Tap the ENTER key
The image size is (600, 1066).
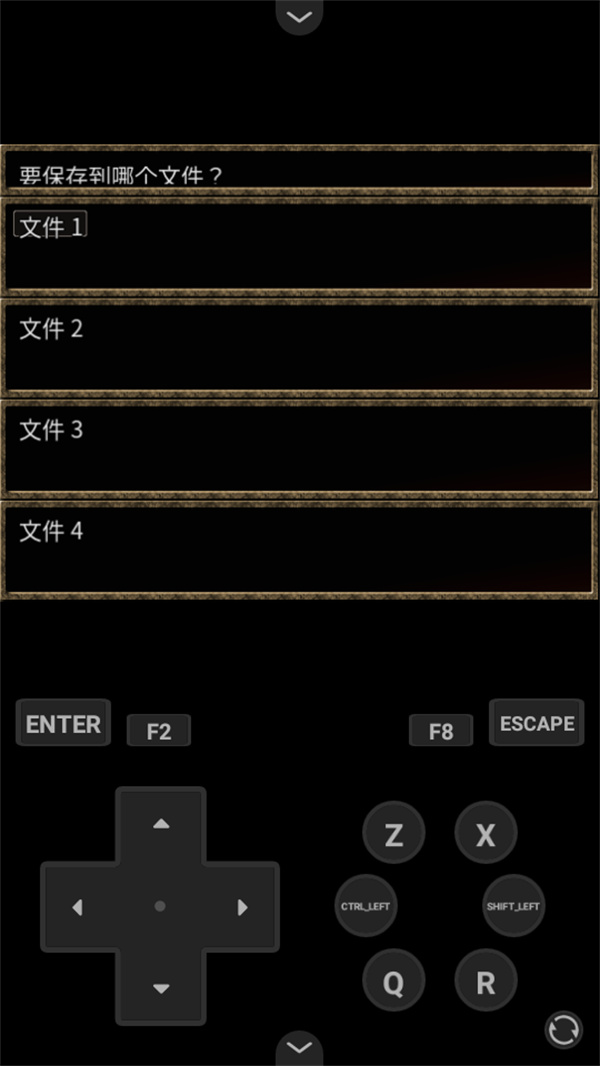click(63, 723)
